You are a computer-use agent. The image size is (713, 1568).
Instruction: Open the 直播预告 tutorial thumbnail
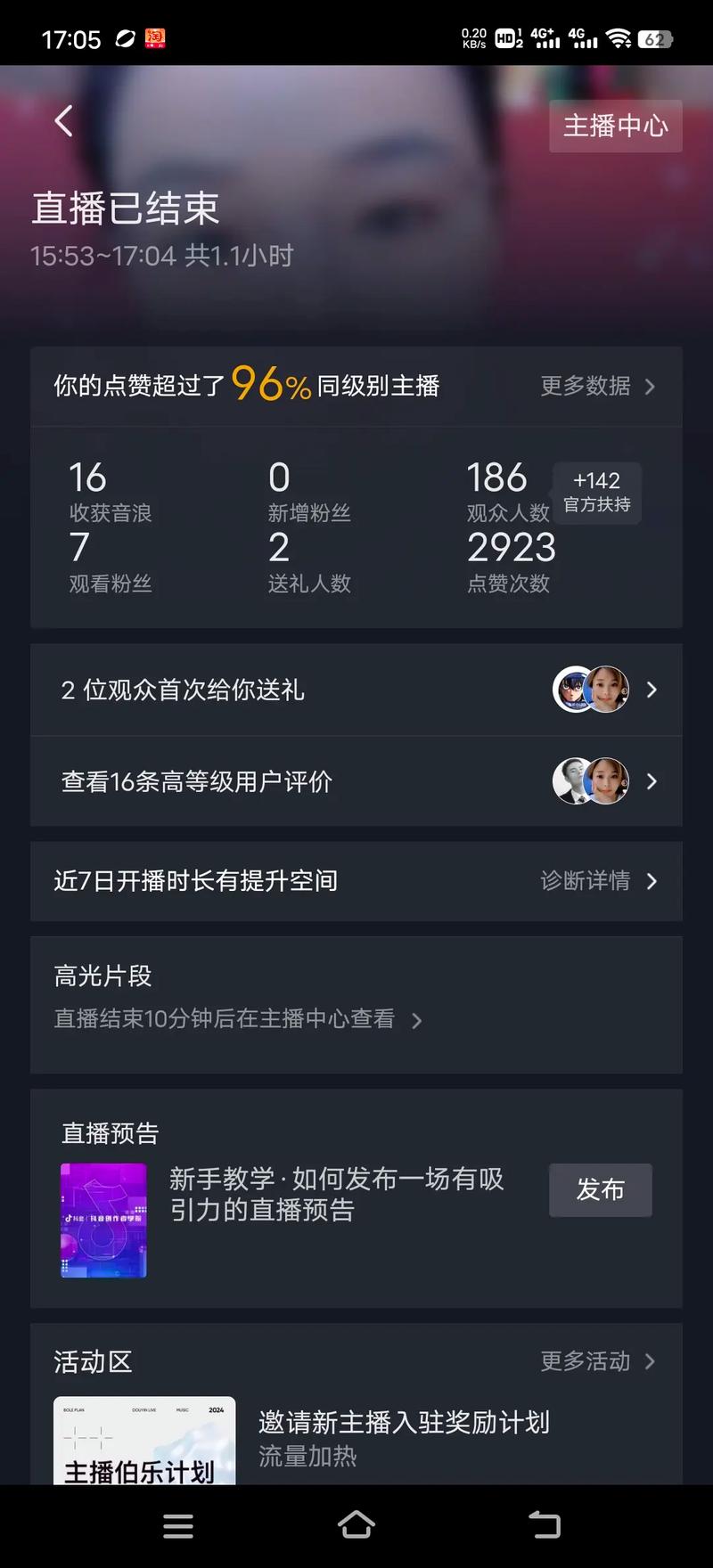102,1220
